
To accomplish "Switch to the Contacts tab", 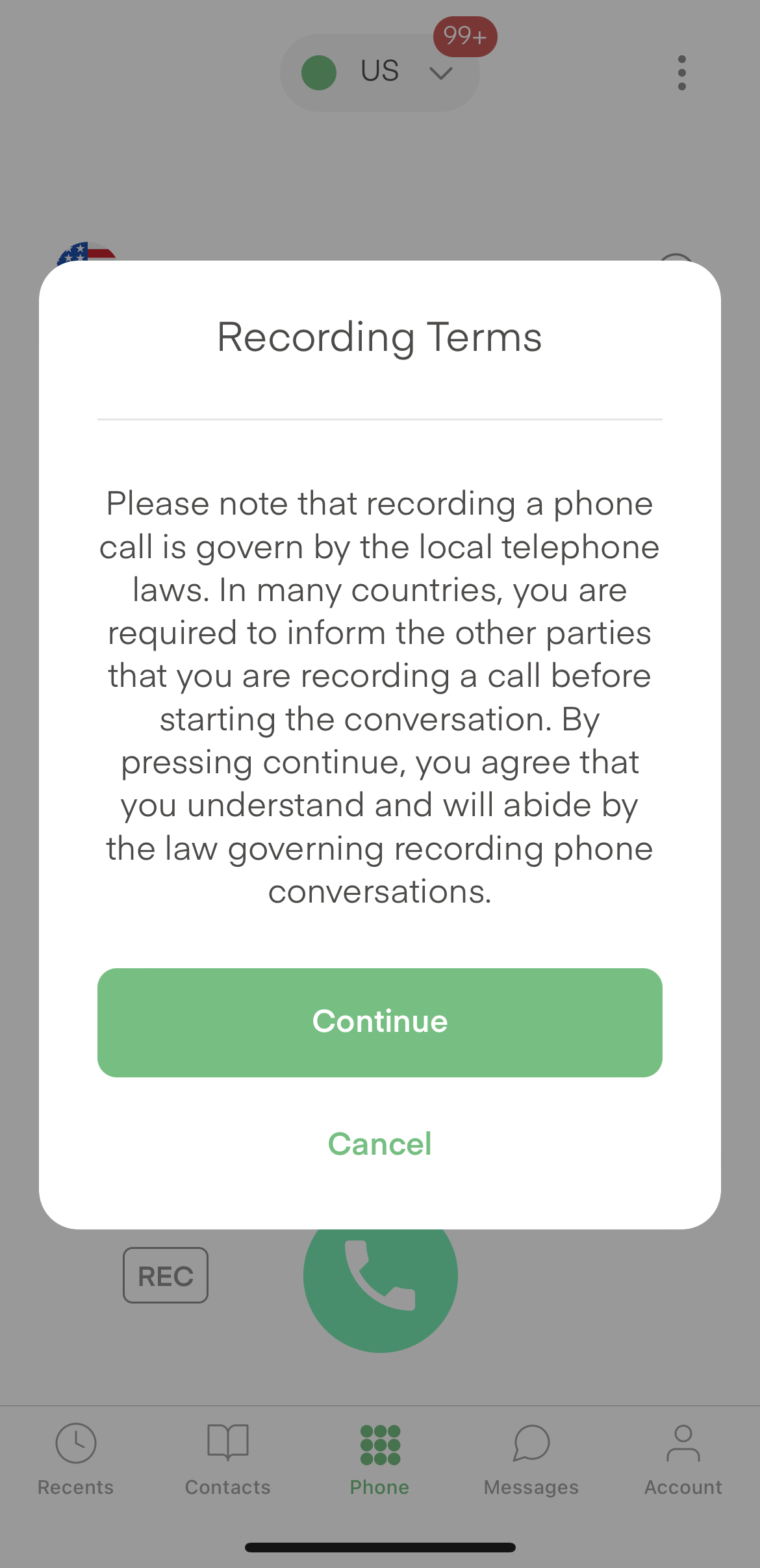I will pos(228,1458).
